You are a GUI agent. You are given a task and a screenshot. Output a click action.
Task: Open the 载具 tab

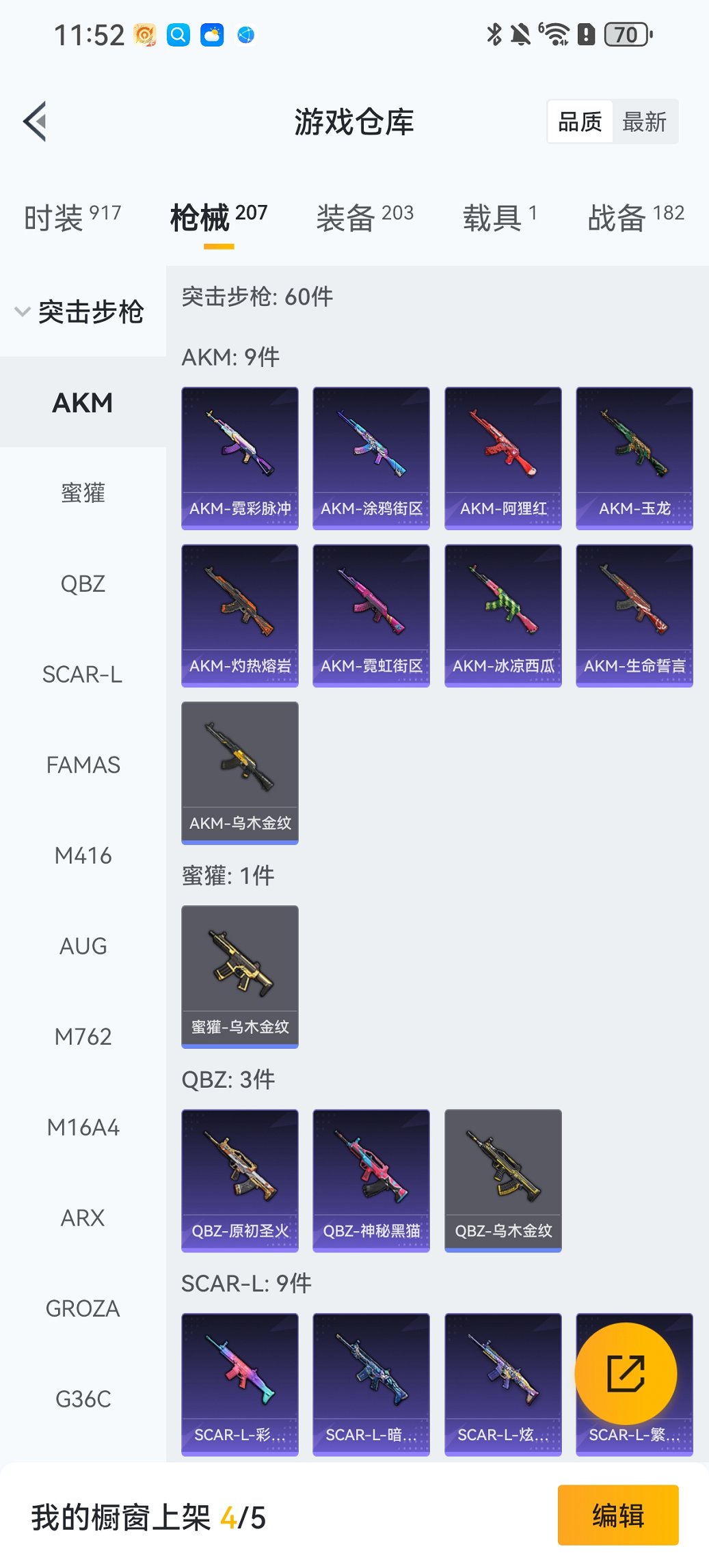click(x=500, y=217)
